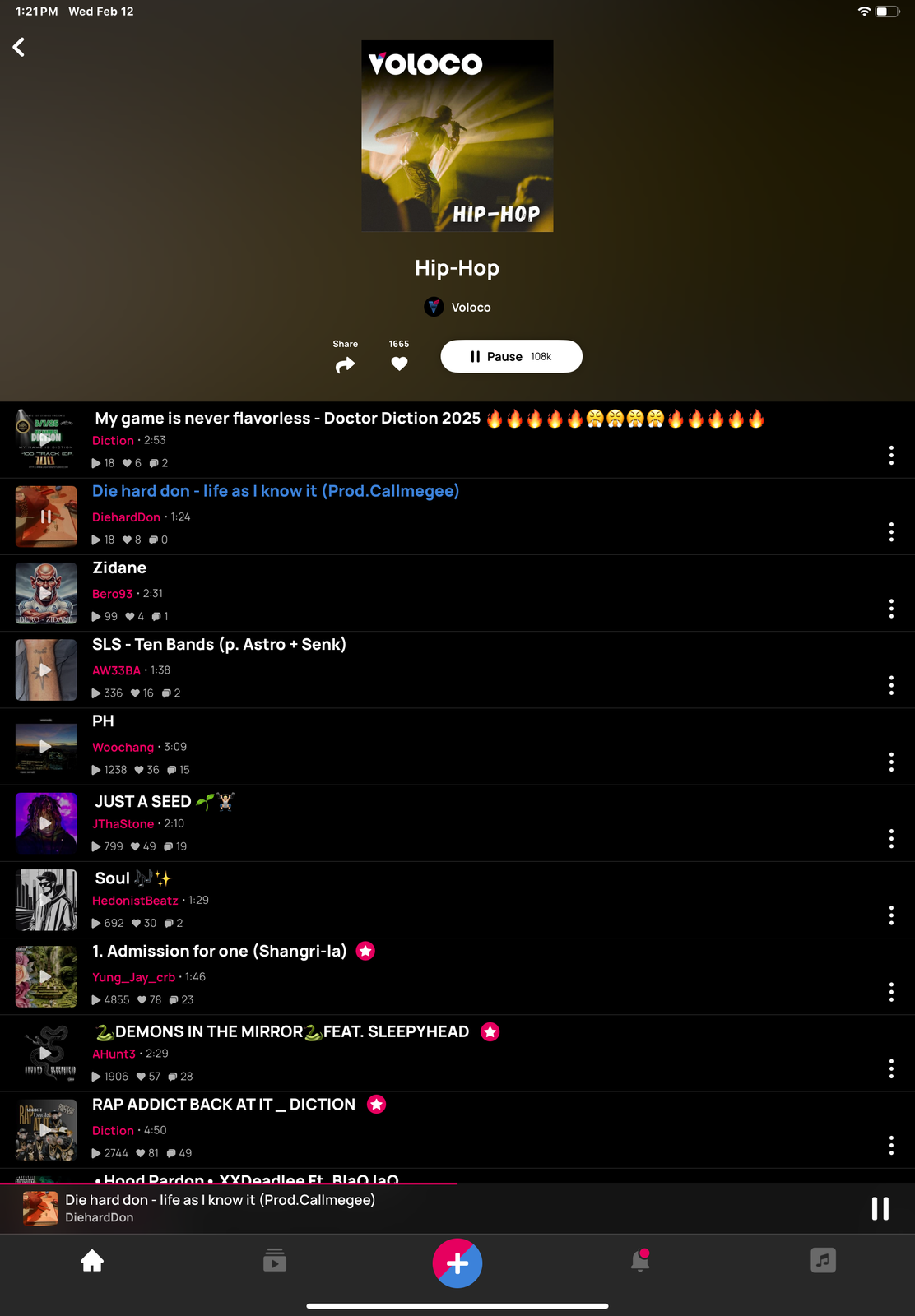This screenshot has width=915, height=1316.
Task: Like the Hip-Hop playlist
Action: coord(399,364)
